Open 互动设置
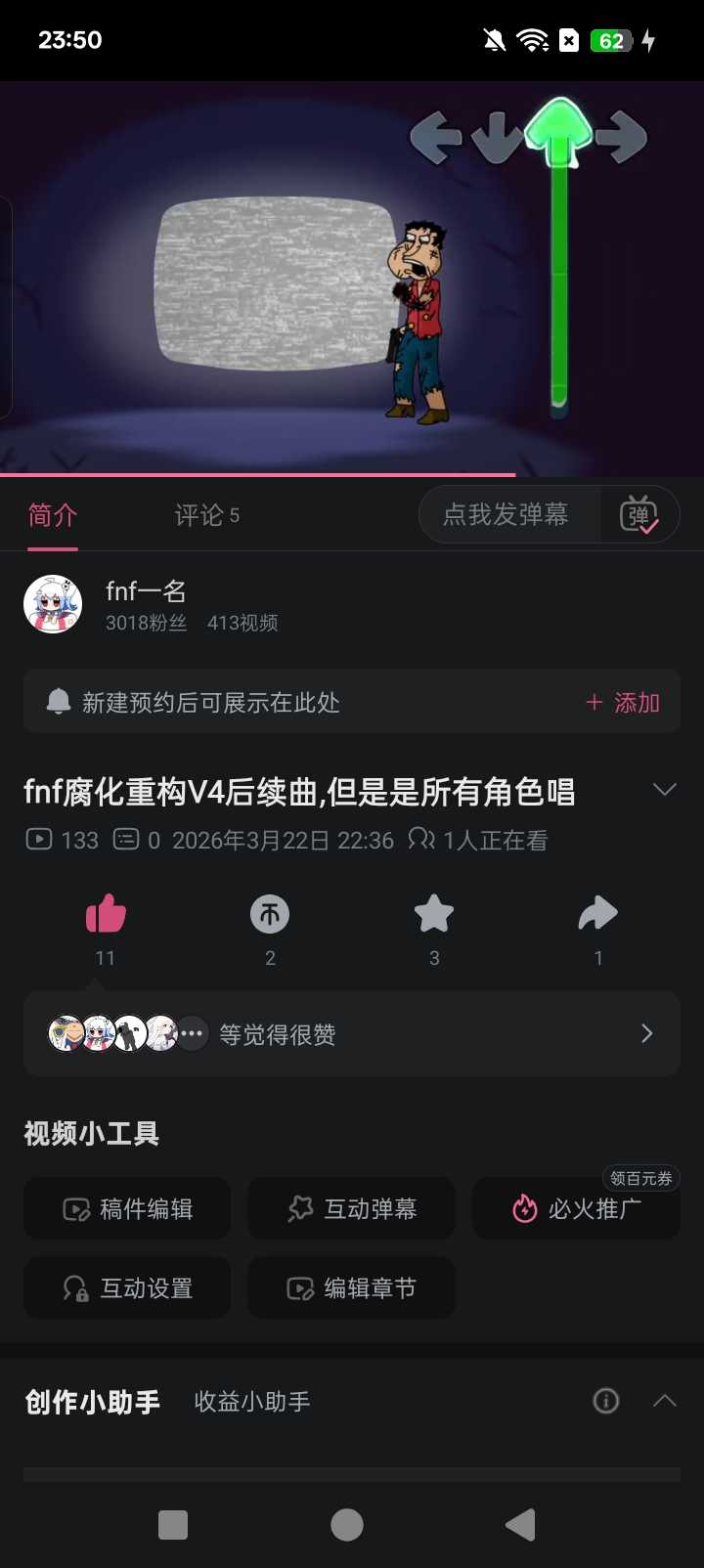Viewport: 704px width, 1568px height. (127, 1288)
